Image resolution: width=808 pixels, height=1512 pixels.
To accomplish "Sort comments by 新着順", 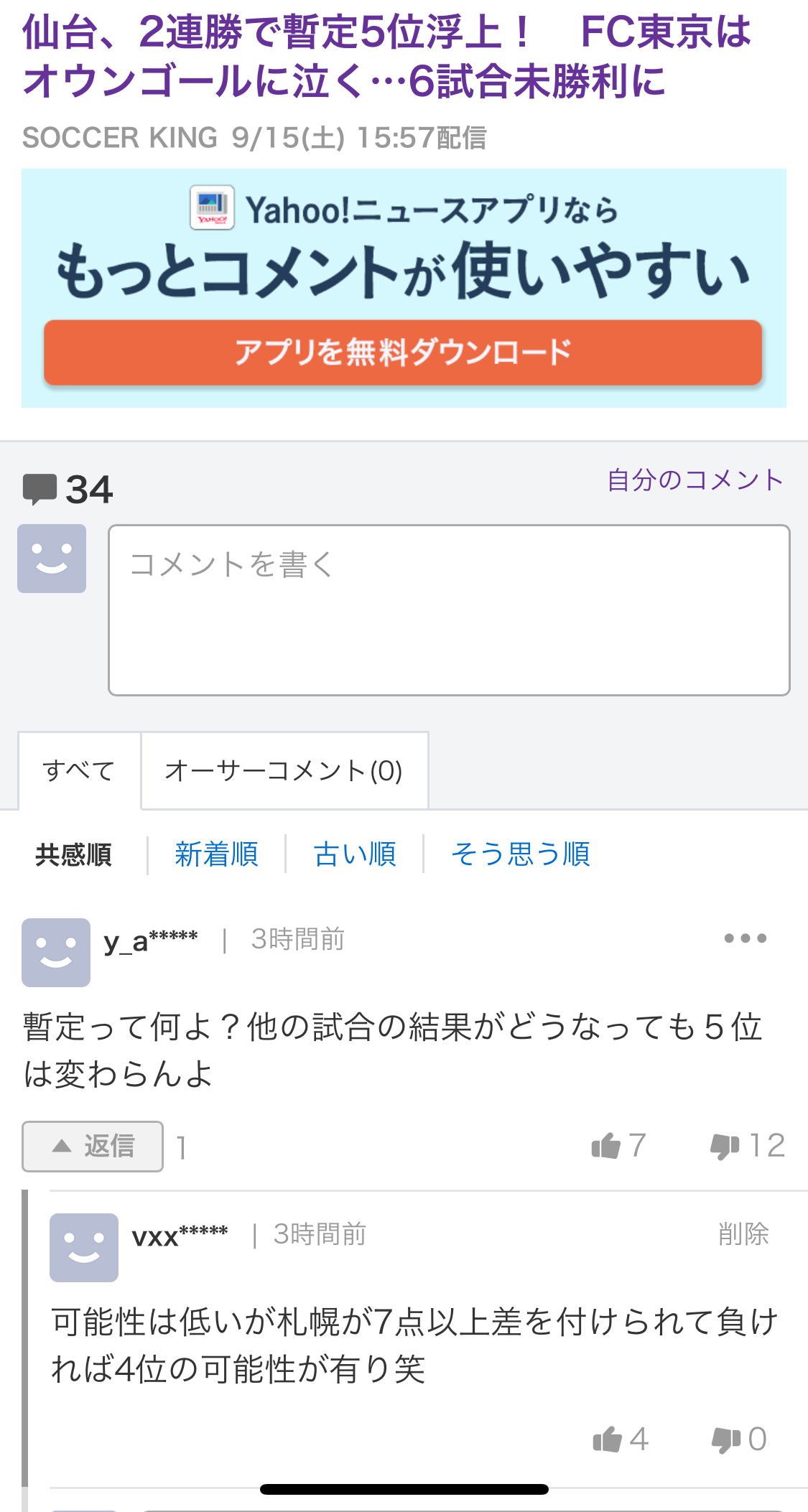I will point(216,854).
